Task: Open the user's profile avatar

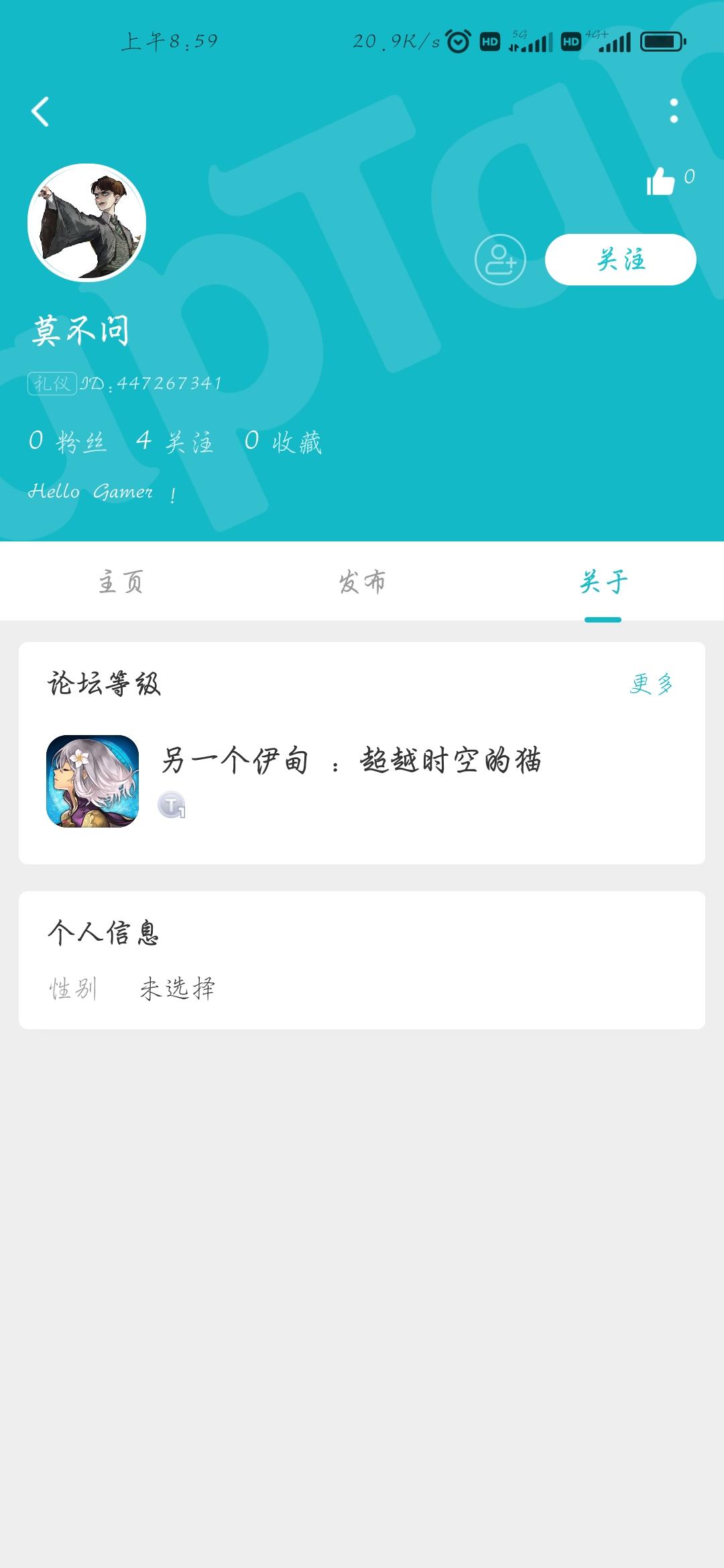Action: [86, 222]
